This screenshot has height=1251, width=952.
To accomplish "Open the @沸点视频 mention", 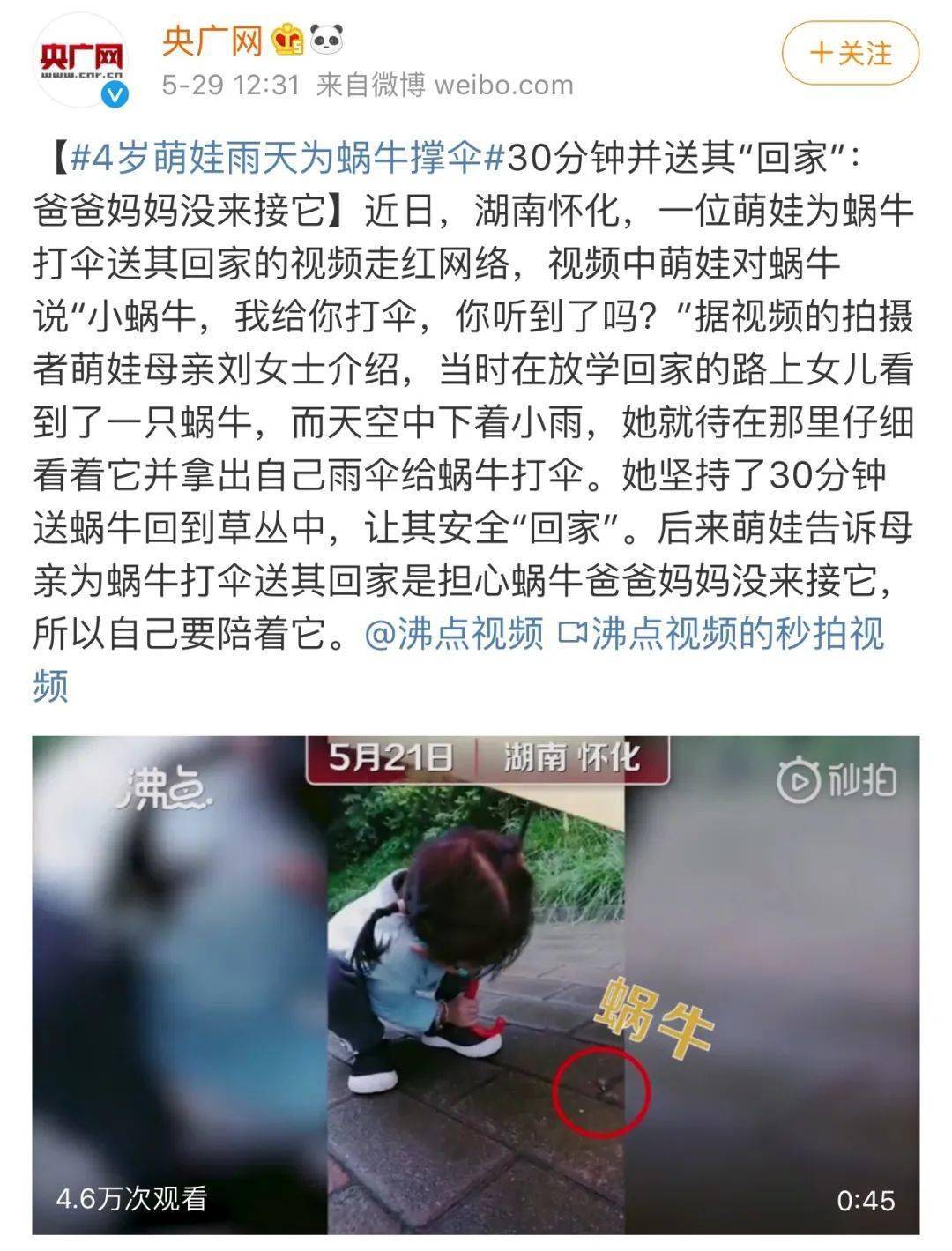I will point(454,633).
